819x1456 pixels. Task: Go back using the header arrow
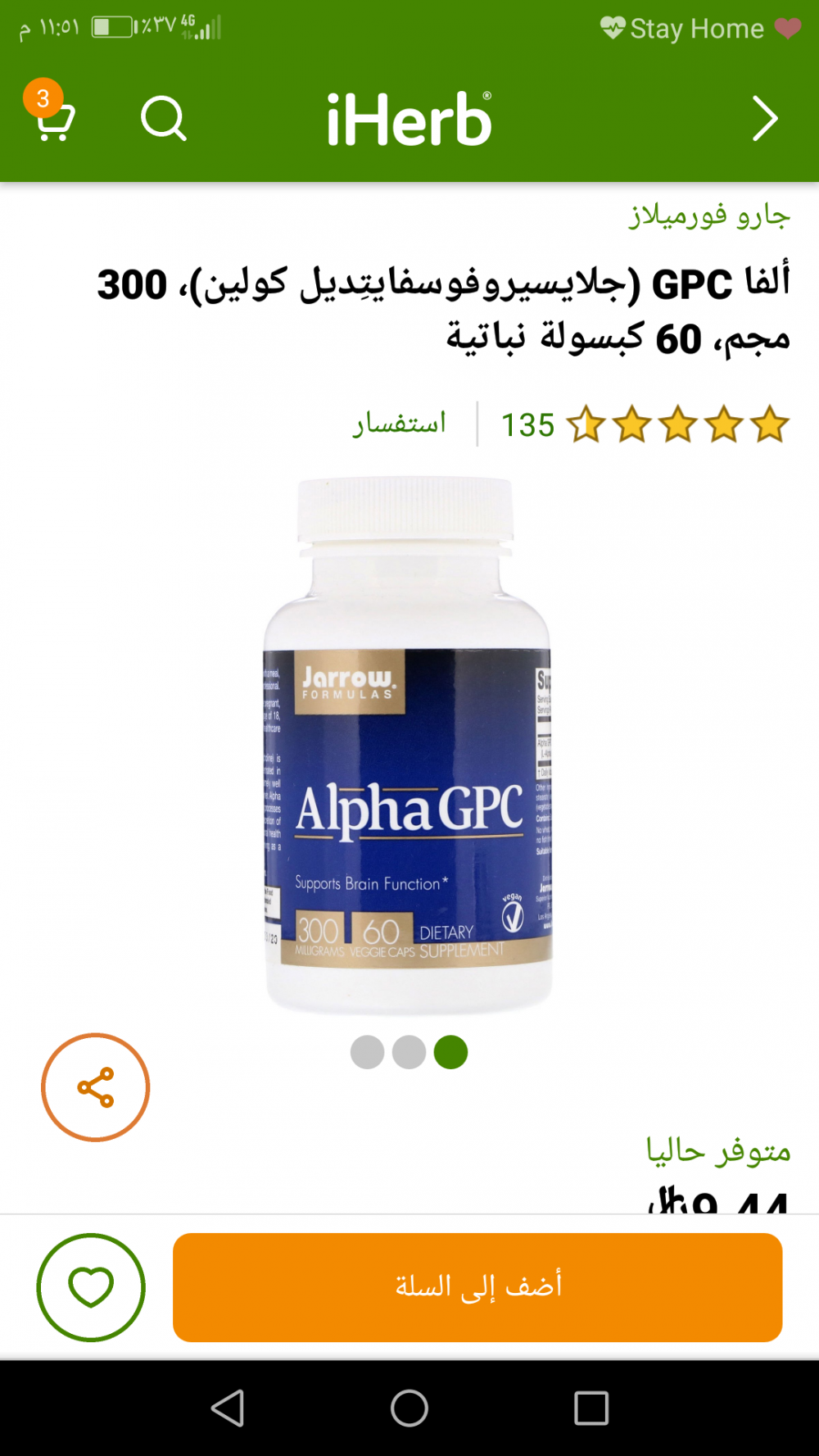(x=765, y=120)
